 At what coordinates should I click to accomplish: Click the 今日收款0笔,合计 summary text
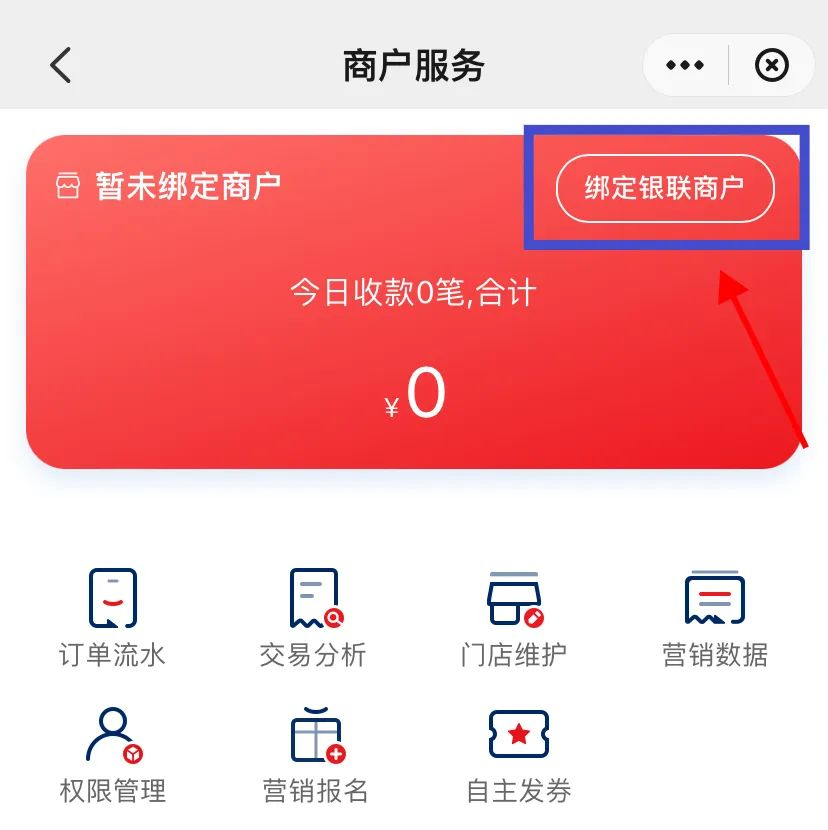point(414,291)
